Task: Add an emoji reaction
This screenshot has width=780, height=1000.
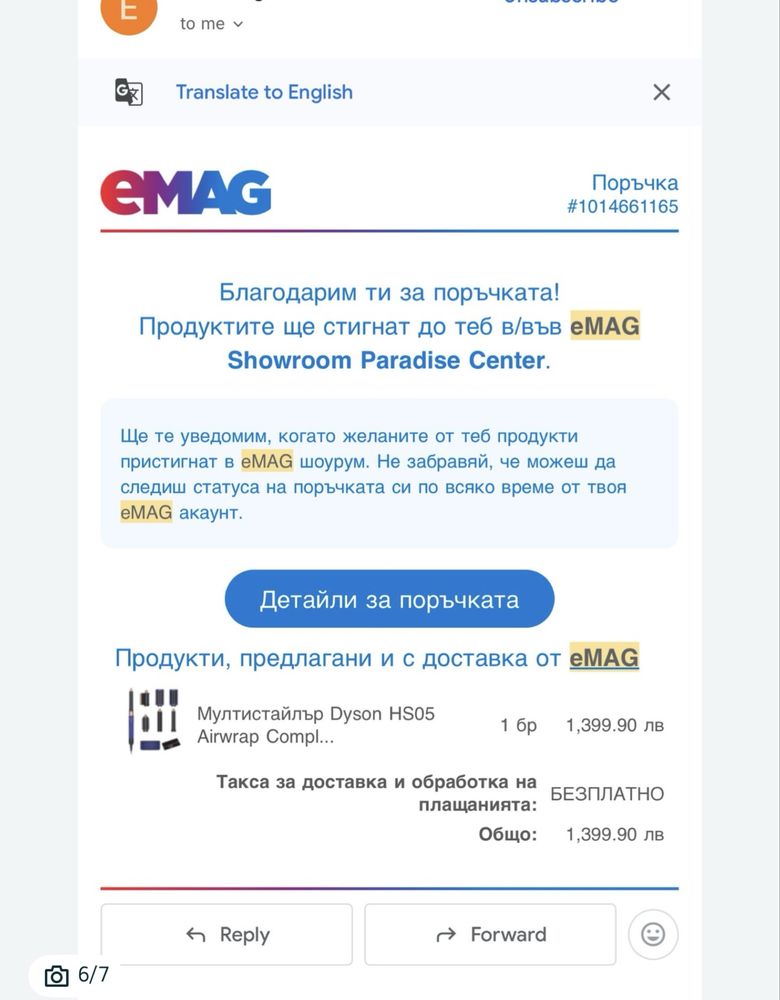Action: pyautogui.click(x=653, y=935)
